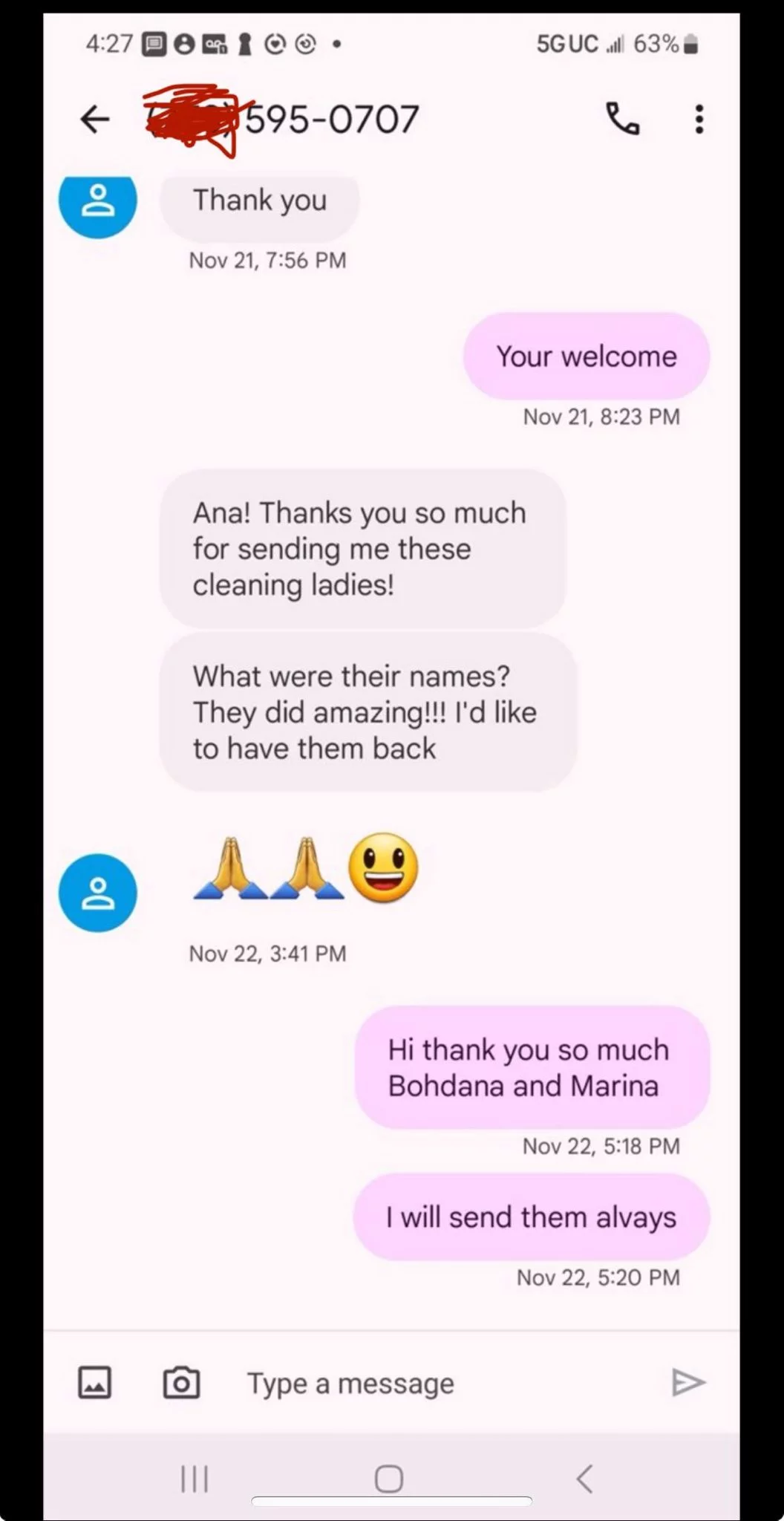
Task: Tap the send arrow button
Action: tap(687, 1382)
